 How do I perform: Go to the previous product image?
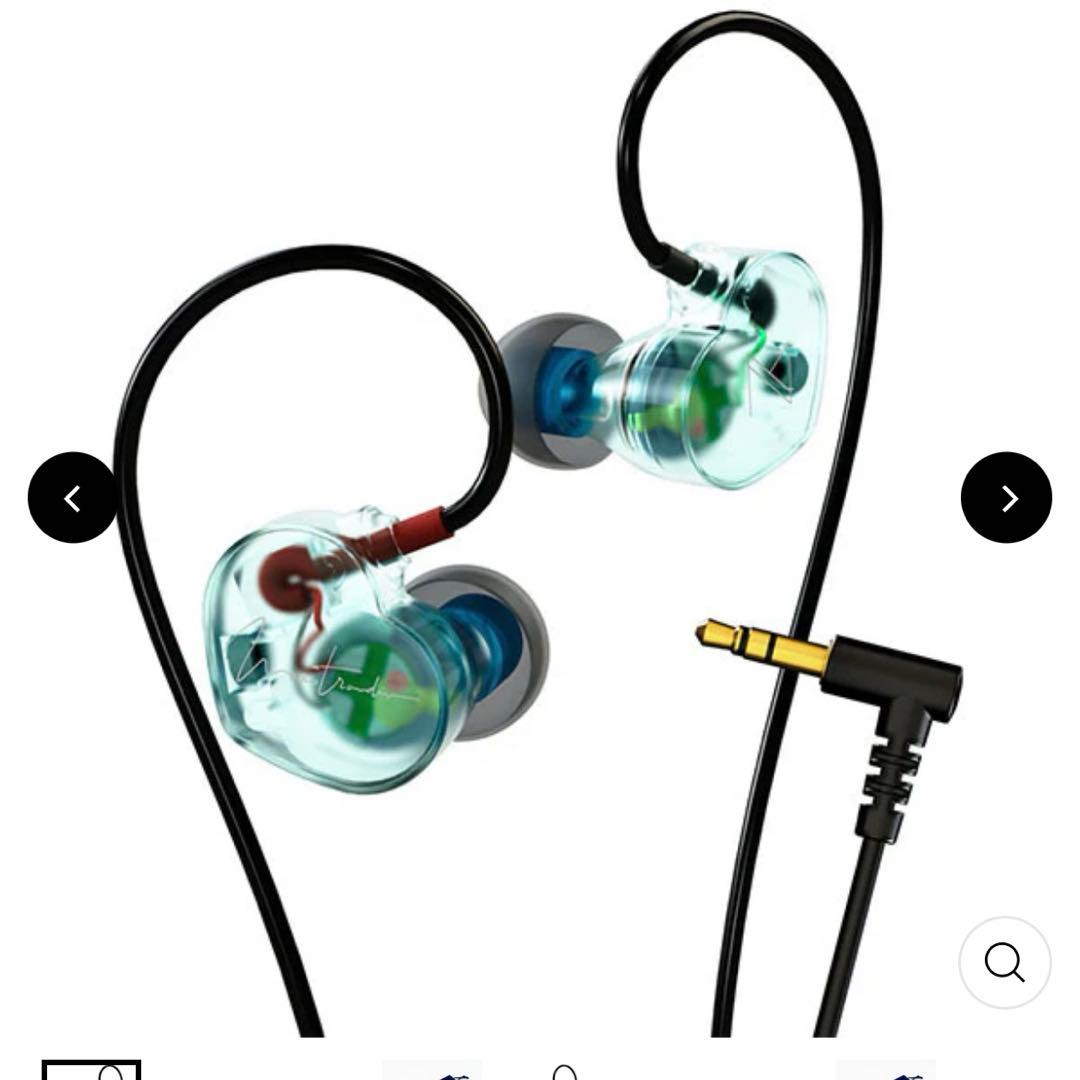pyautogui.click(x=72, y=498)
